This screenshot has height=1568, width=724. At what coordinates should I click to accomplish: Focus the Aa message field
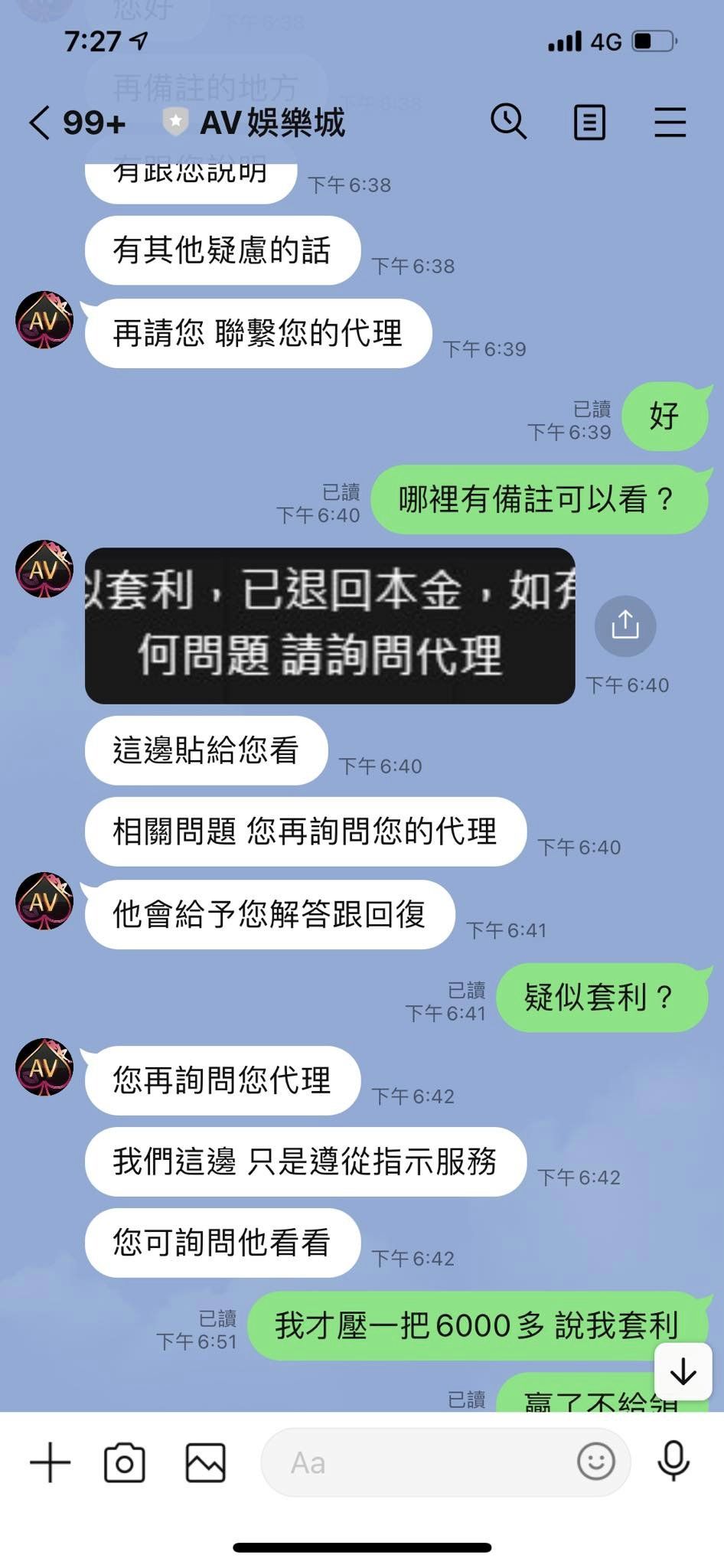[x=413, y=1463]
